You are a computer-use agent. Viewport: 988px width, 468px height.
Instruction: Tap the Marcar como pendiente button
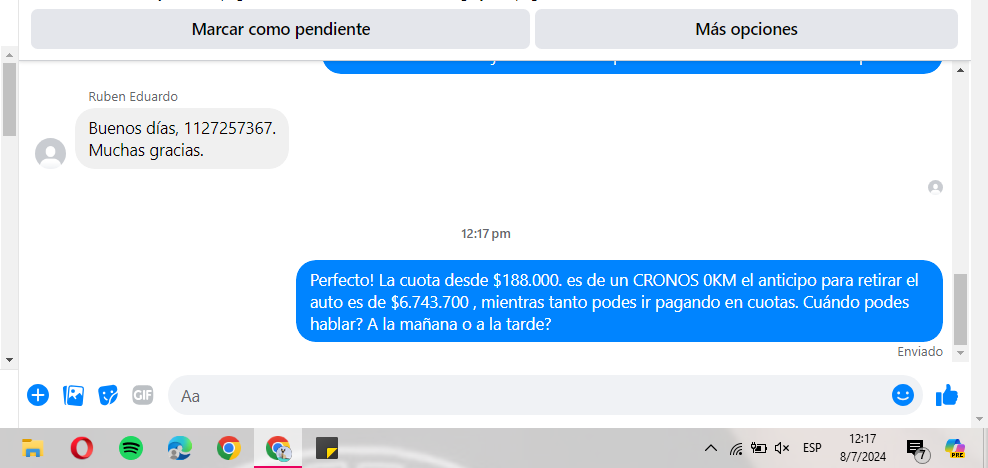click(280, 29)
